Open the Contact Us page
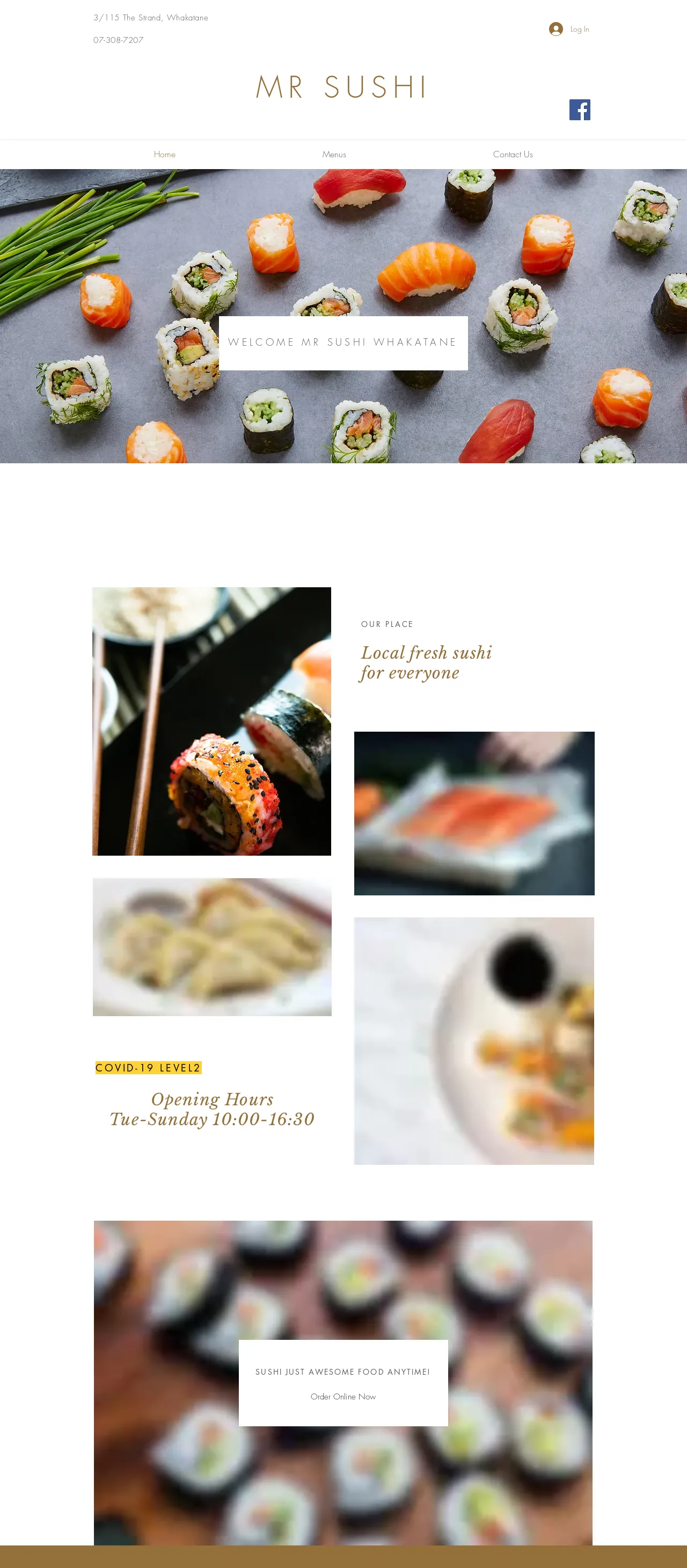 pyautogui.click(x=513, y=155)
